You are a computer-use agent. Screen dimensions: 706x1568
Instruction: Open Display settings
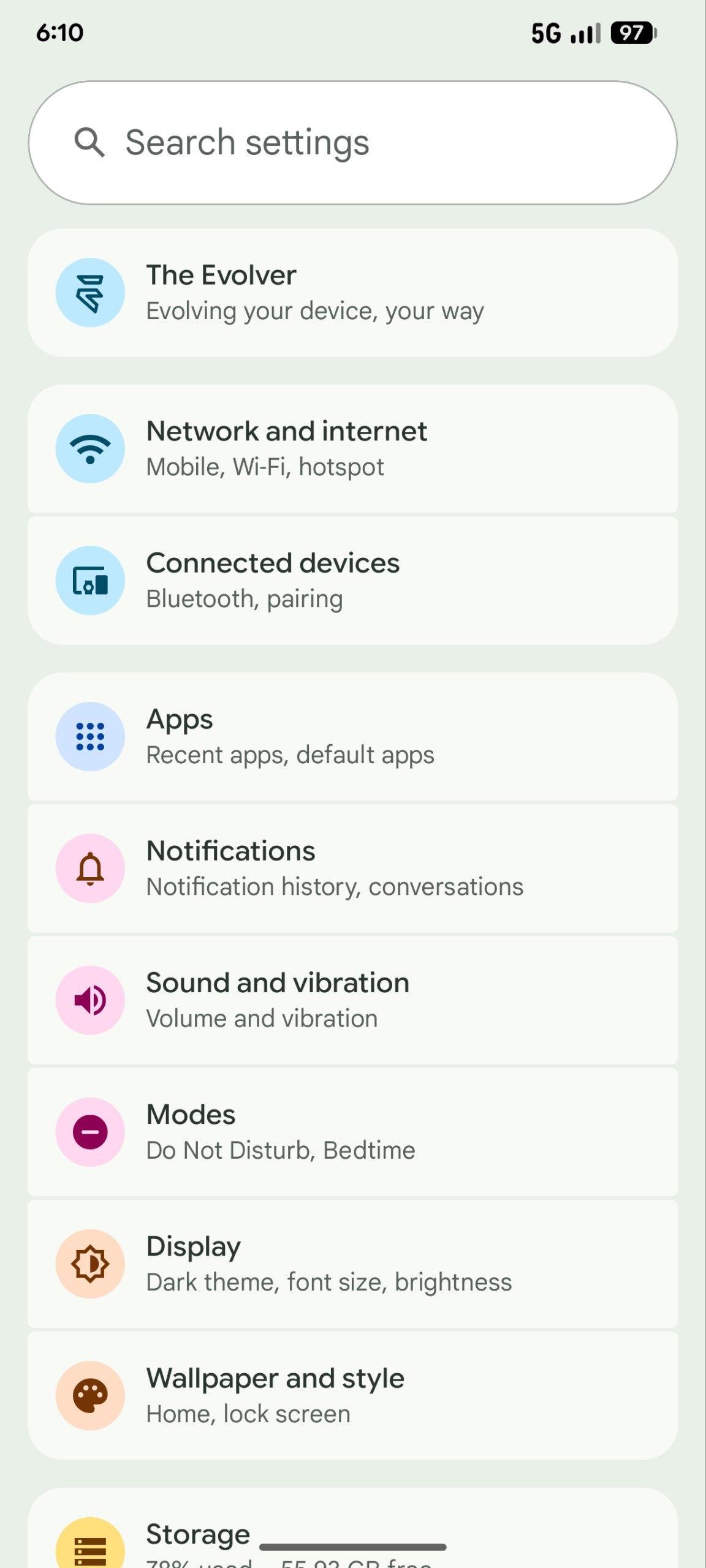point(352,1263)
